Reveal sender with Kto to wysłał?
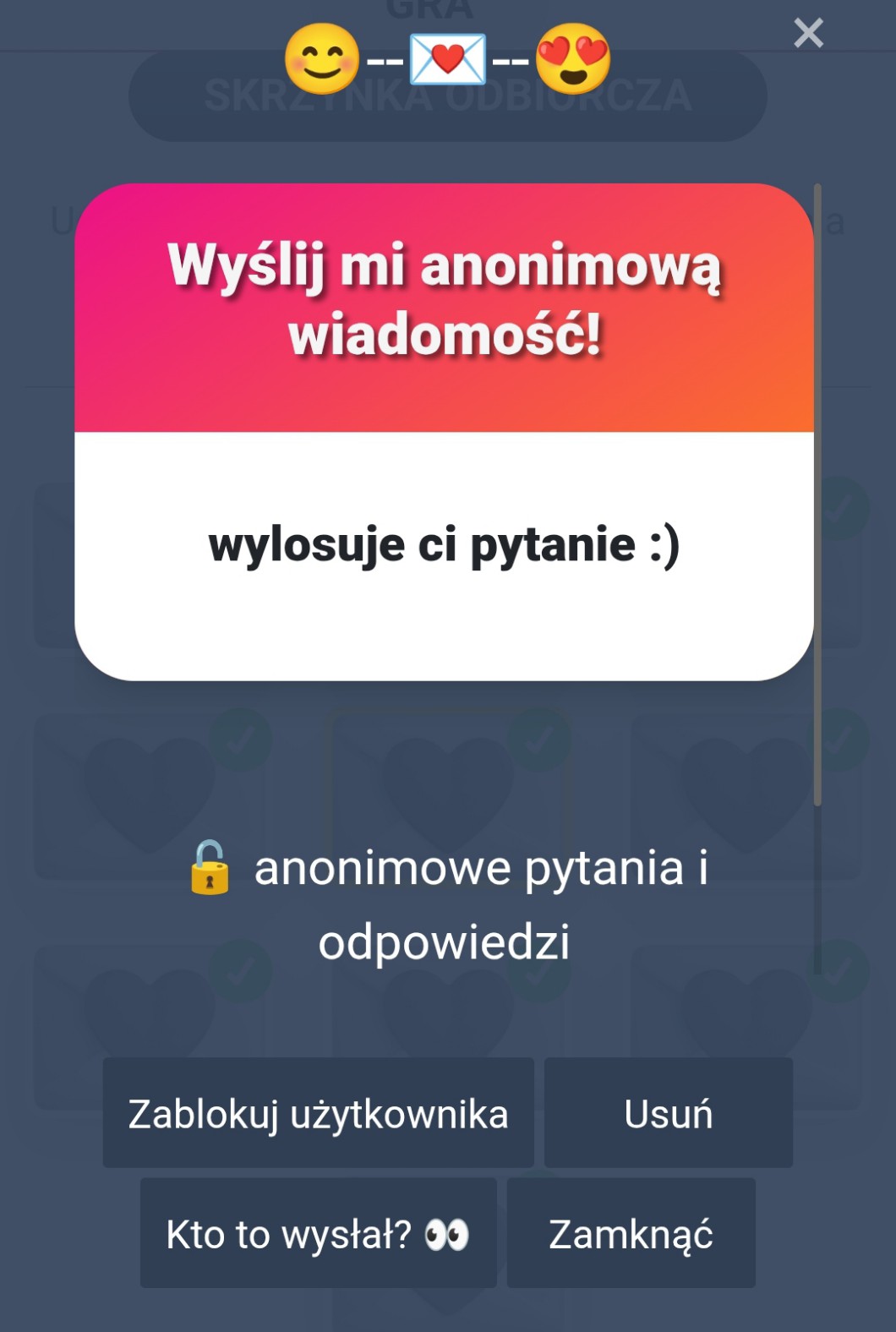The width and height of the screenshot is (896, 1332). (x=318, y=1233)
